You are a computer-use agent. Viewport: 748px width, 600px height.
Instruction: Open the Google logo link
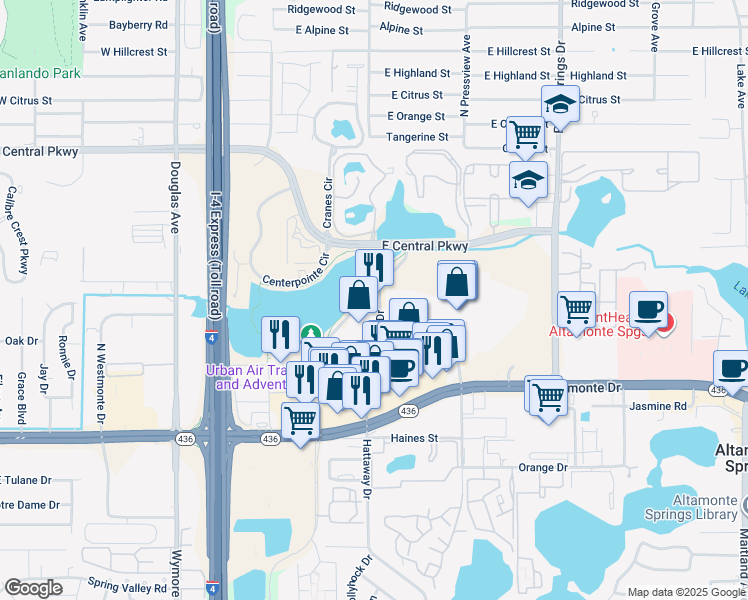(x=33, y=588)
